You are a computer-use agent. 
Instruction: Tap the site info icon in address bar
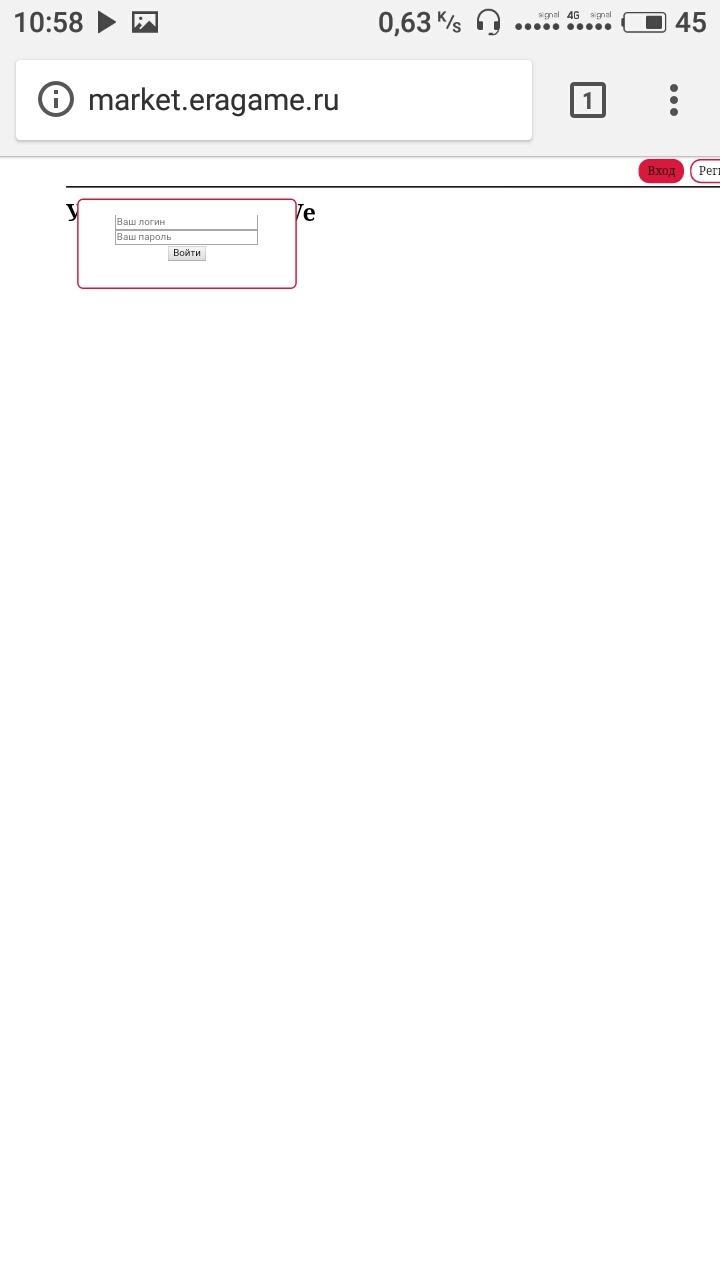(x=56, y=100)
